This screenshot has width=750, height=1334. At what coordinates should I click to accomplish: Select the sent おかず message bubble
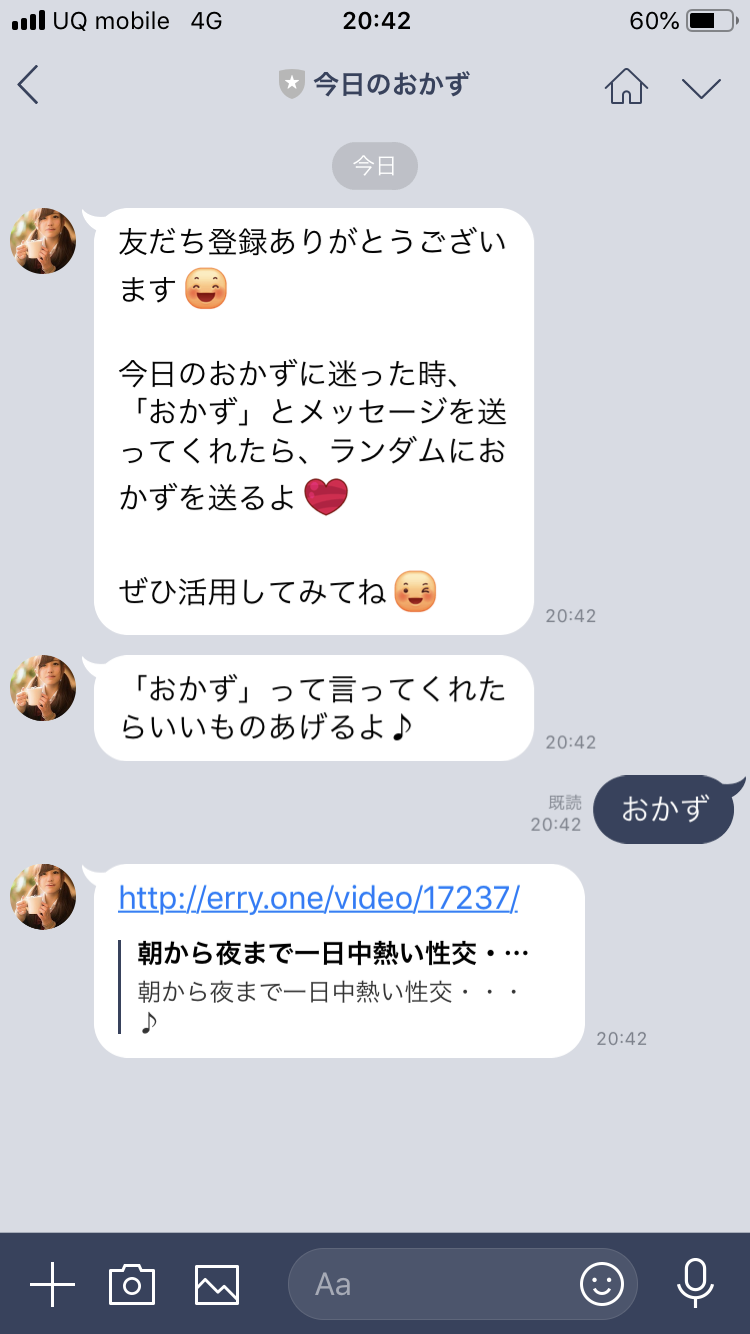(x=665, y=809)
